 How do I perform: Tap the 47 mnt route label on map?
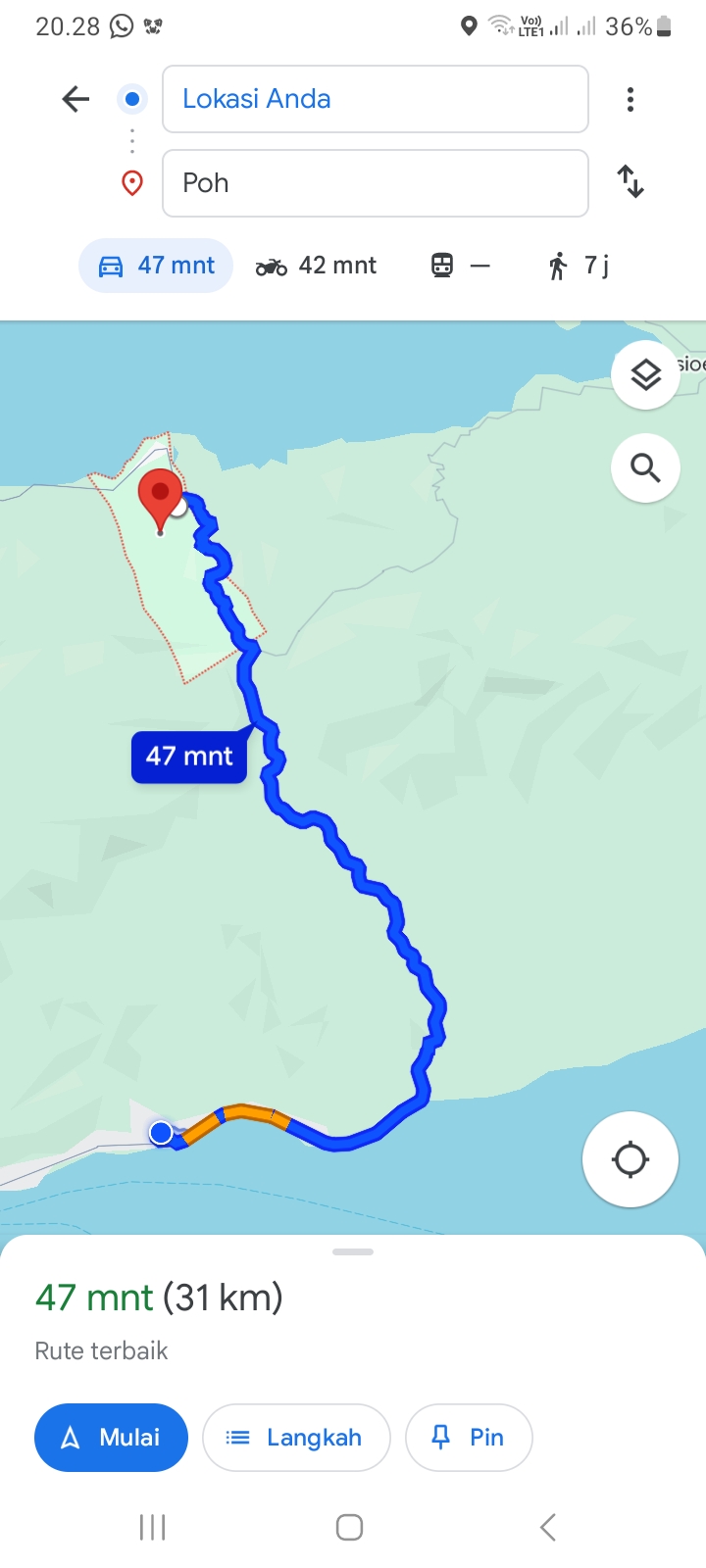click(189, 757)
